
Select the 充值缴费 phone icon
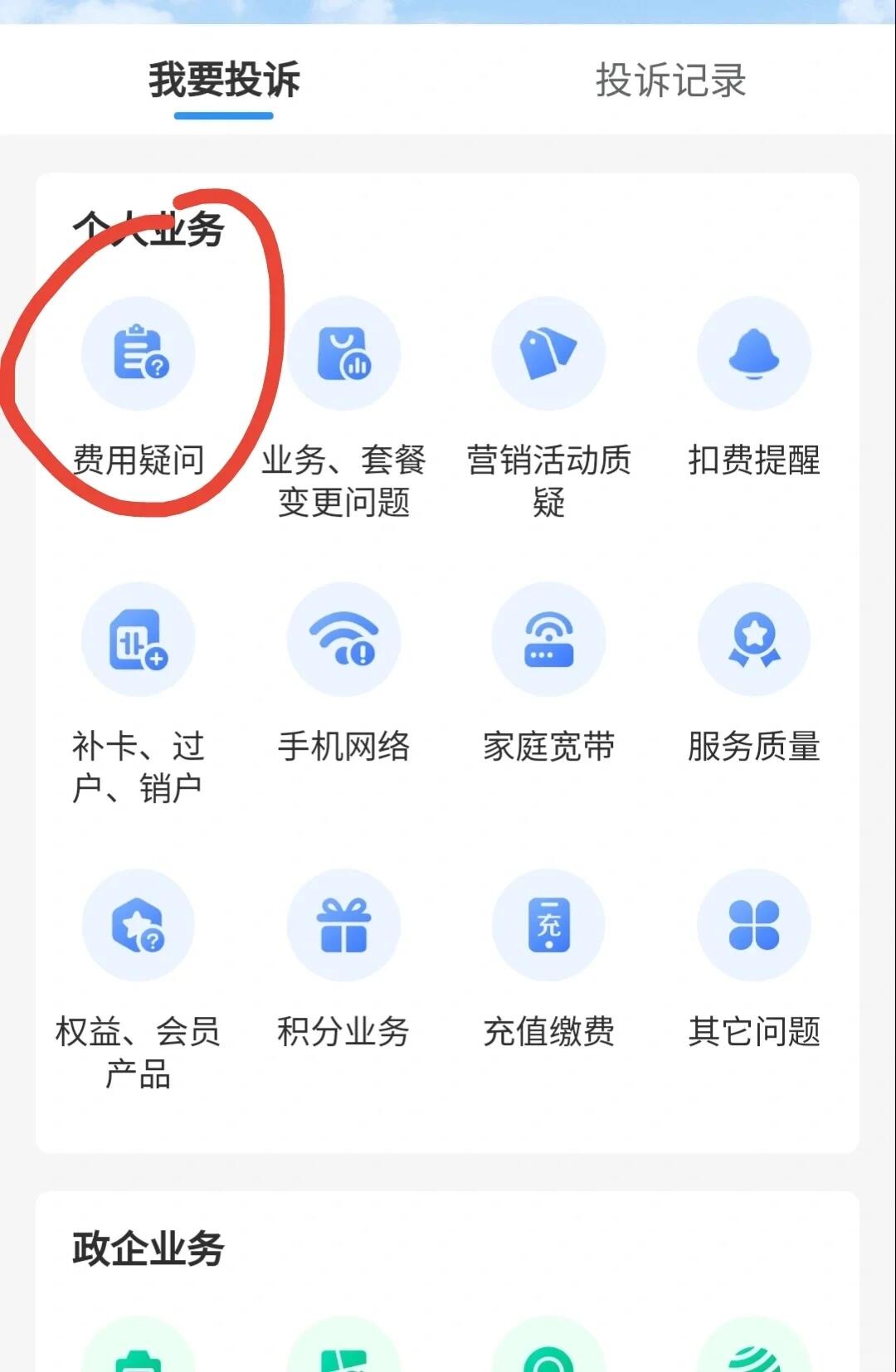(x=548, y=926)
